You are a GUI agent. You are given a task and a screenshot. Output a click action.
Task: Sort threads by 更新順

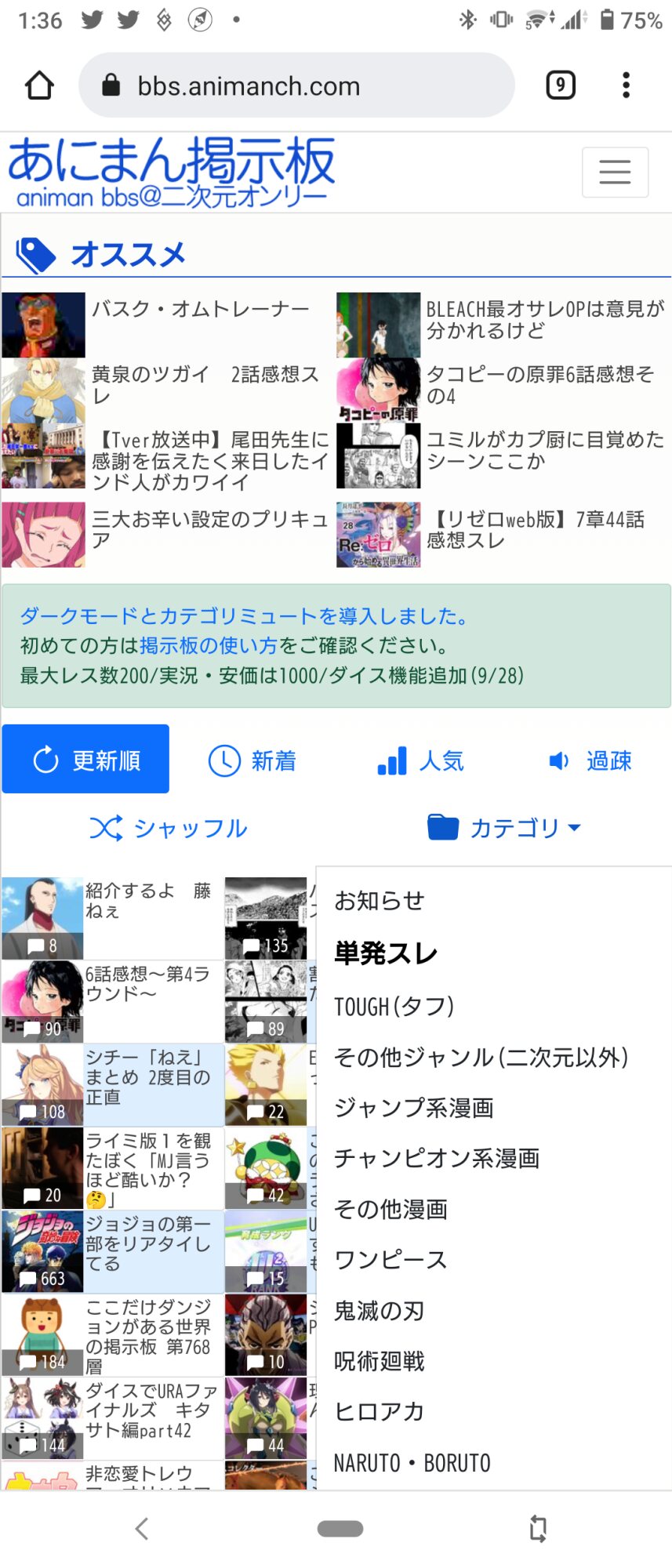(86, 760)
